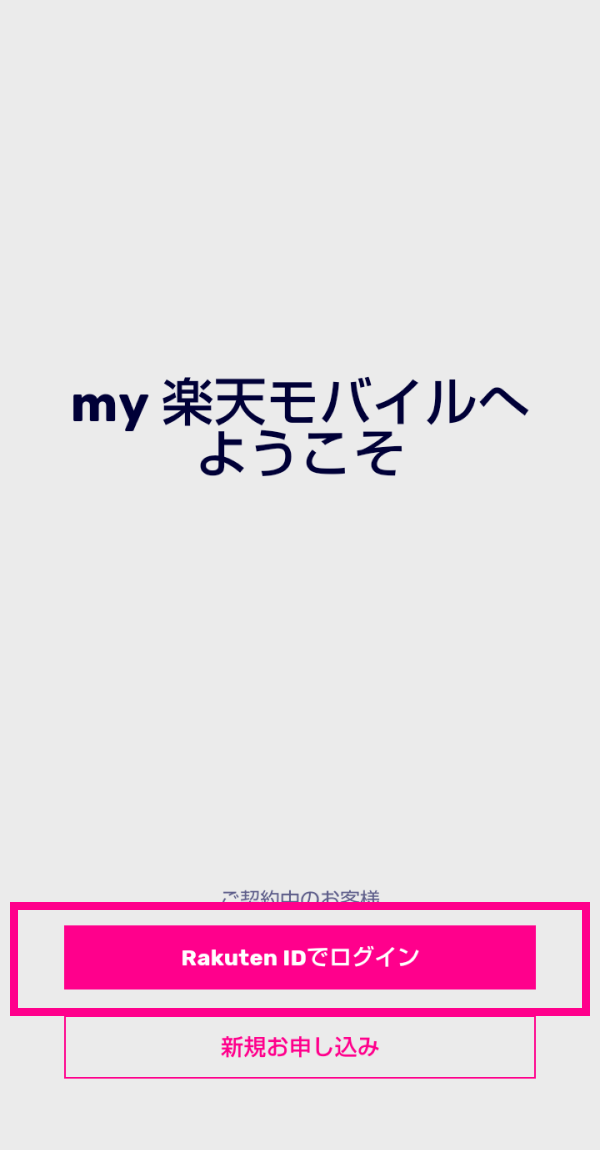
Task: Log in with Rakuten ID
Action: (299, 957)
